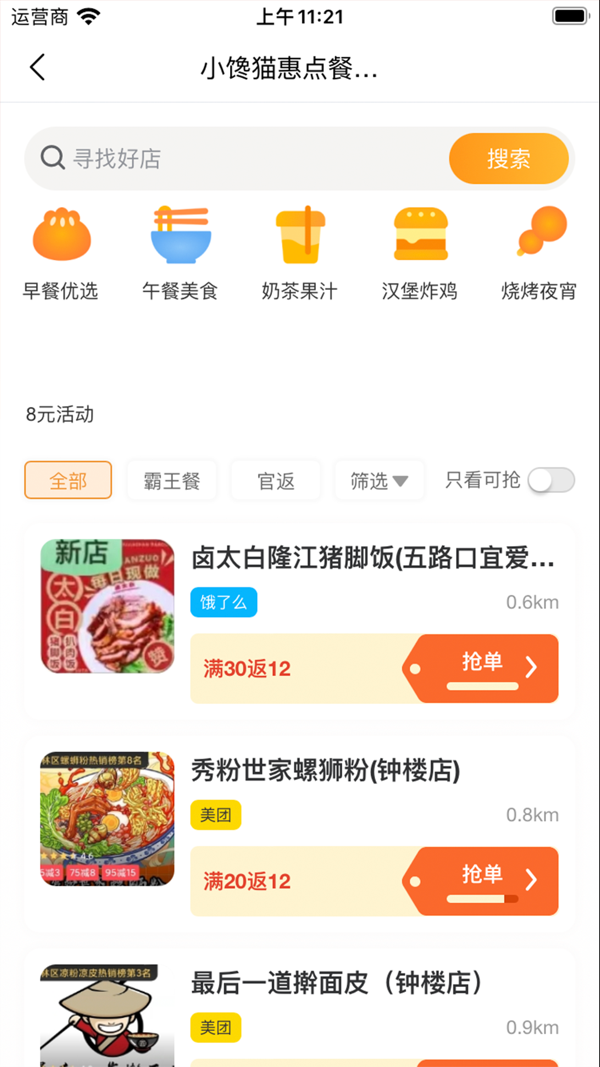The width and height of the screenshot is (600, 1067).
Task: Tap 抢单 for the 满30返12 offer
Action: click(486, 668)
